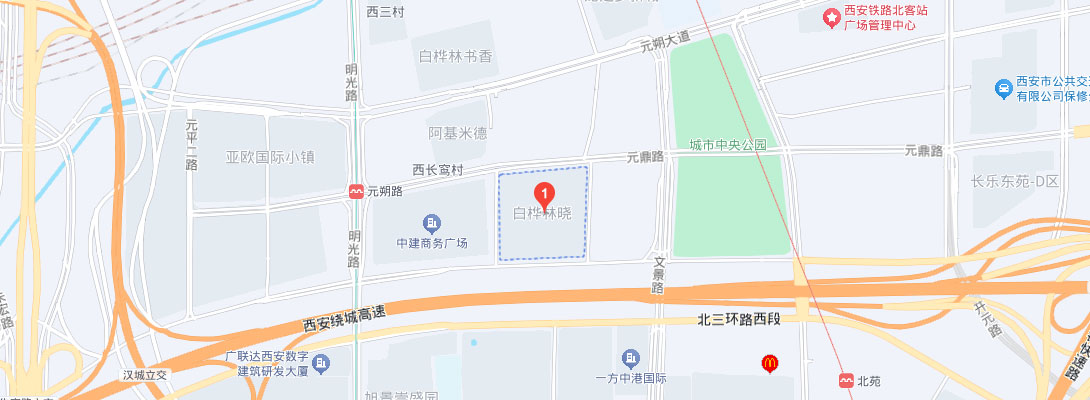Open the 元朔路 metro station marker
Viewport: 1090px width, 400px height.
pyautogui.click(x=356, y=191)
